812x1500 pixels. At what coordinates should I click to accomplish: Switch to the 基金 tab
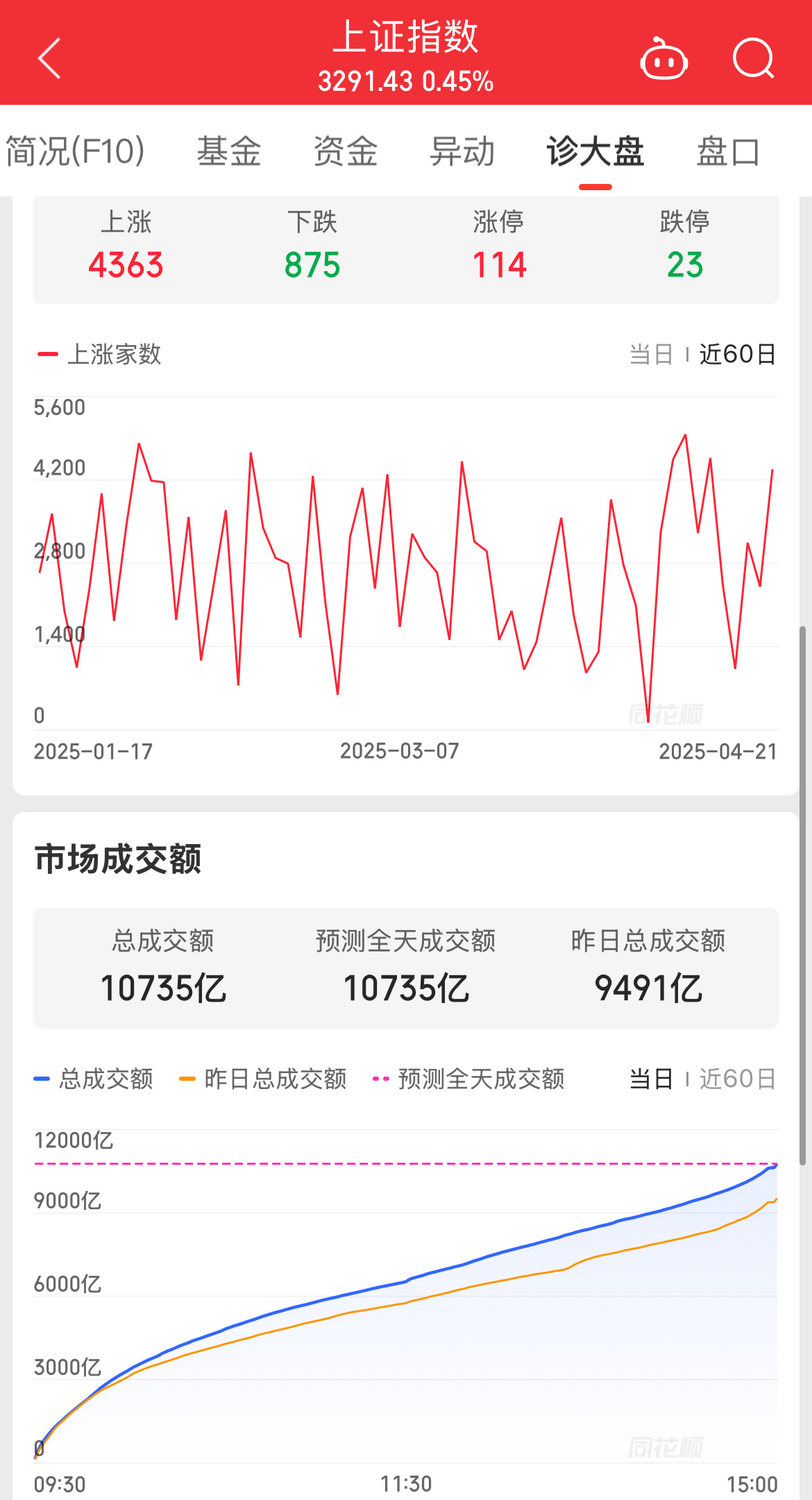pos(229,151)
